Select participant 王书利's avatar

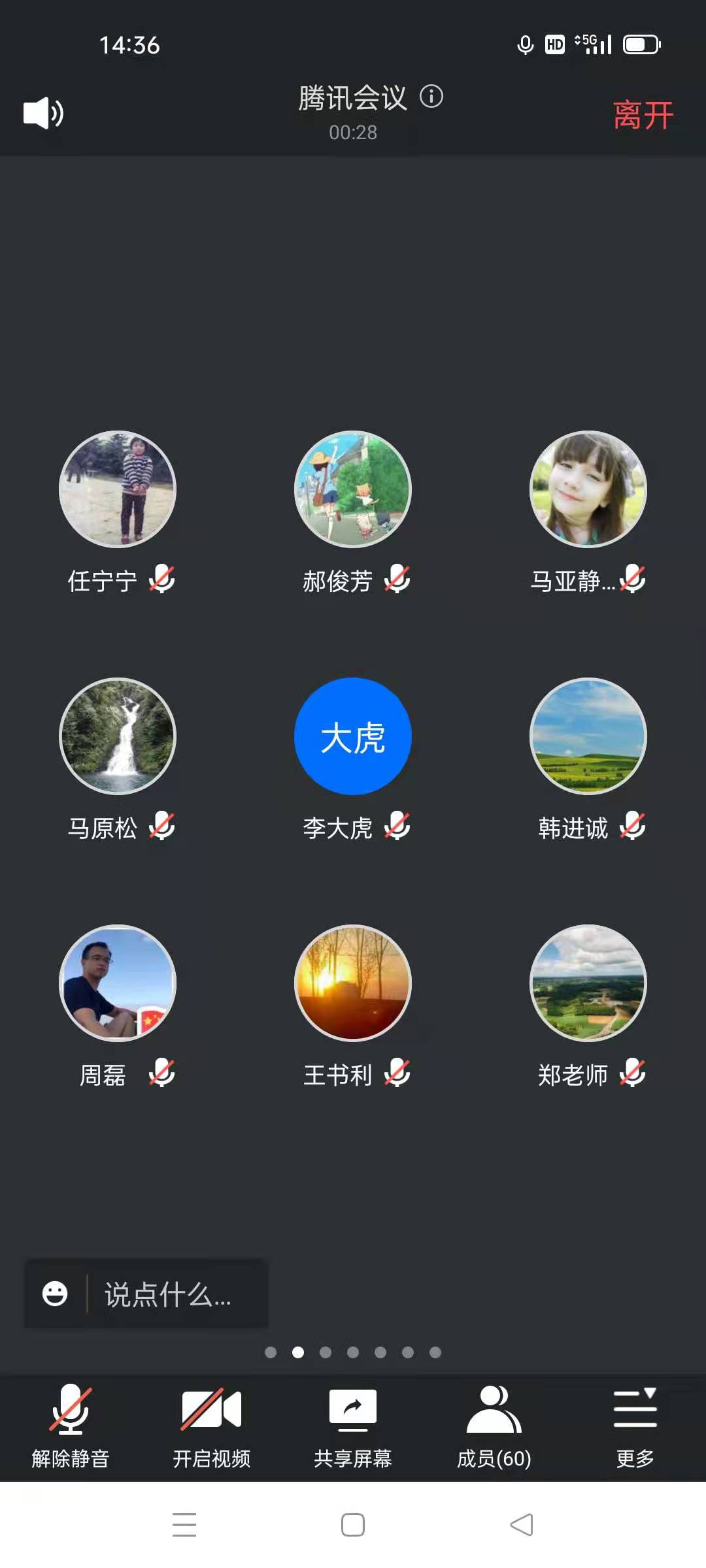(353, 983)
